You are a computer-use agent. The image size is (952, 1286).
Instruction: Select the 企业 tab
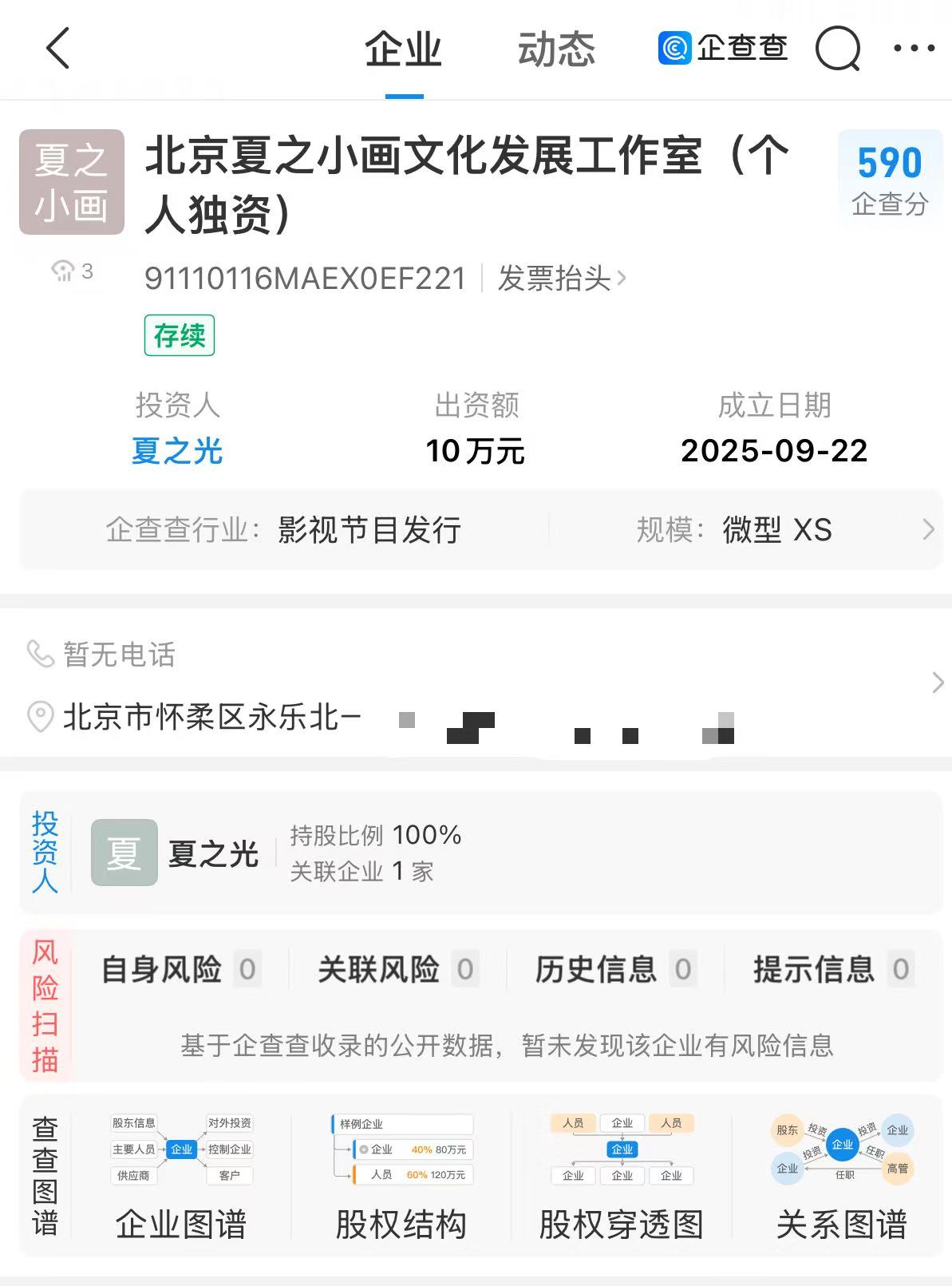[x=403, y=49]
